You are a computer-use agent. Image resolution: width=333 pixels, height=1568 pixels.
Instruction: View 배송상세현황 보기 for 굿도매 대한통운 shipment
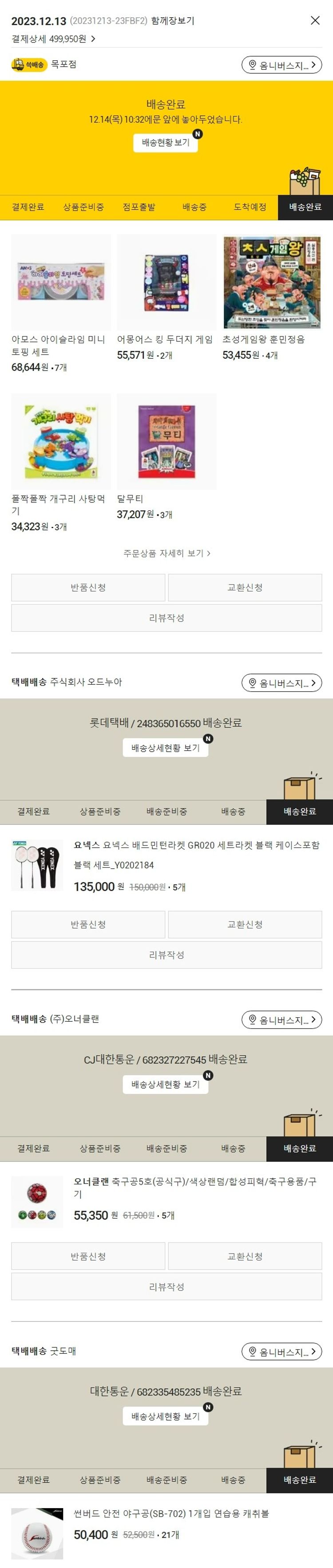tap(165, 1416)
